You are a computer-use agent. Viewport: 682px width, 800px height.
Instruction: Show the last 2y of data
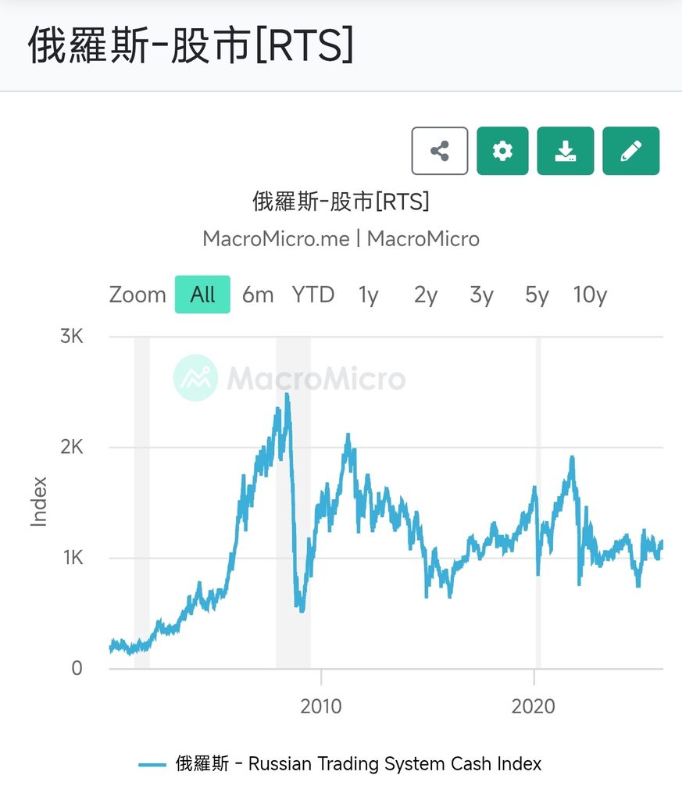click(x=426, y=295)
